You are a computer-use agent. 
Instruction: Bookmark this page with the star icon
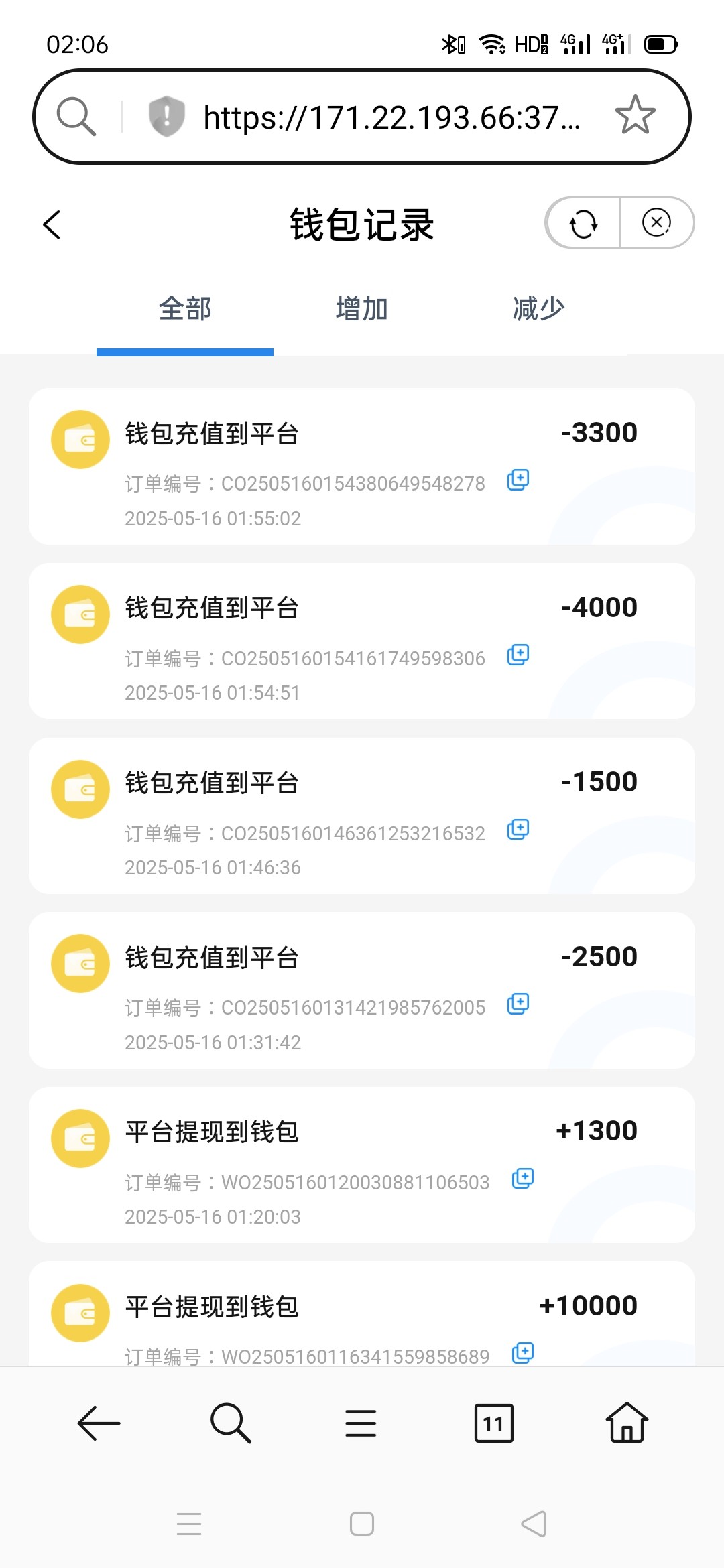635,116
